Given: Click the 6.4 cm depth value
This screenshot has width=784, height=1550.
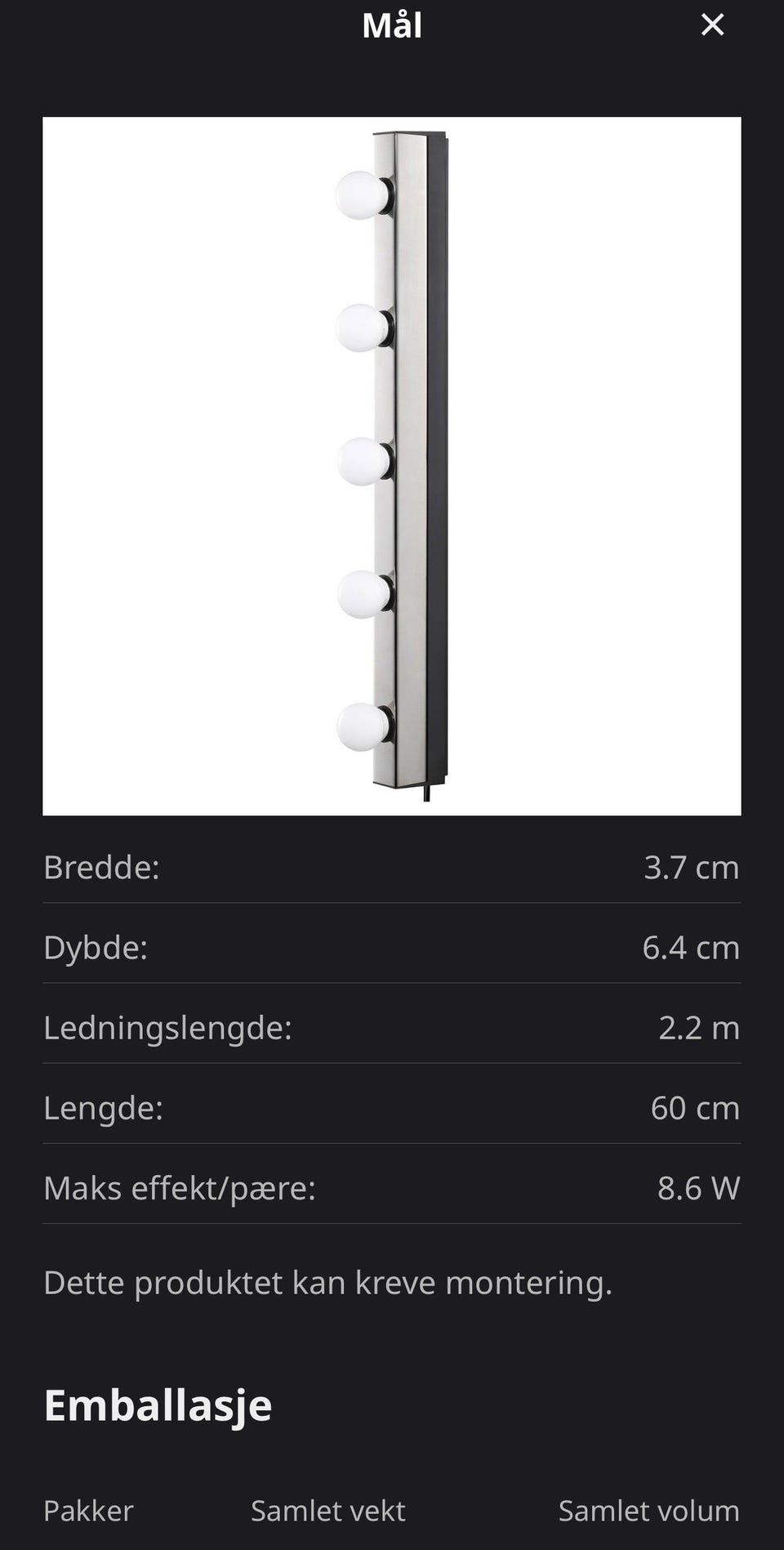Looking at the screenshot, I should coord(693,948).
